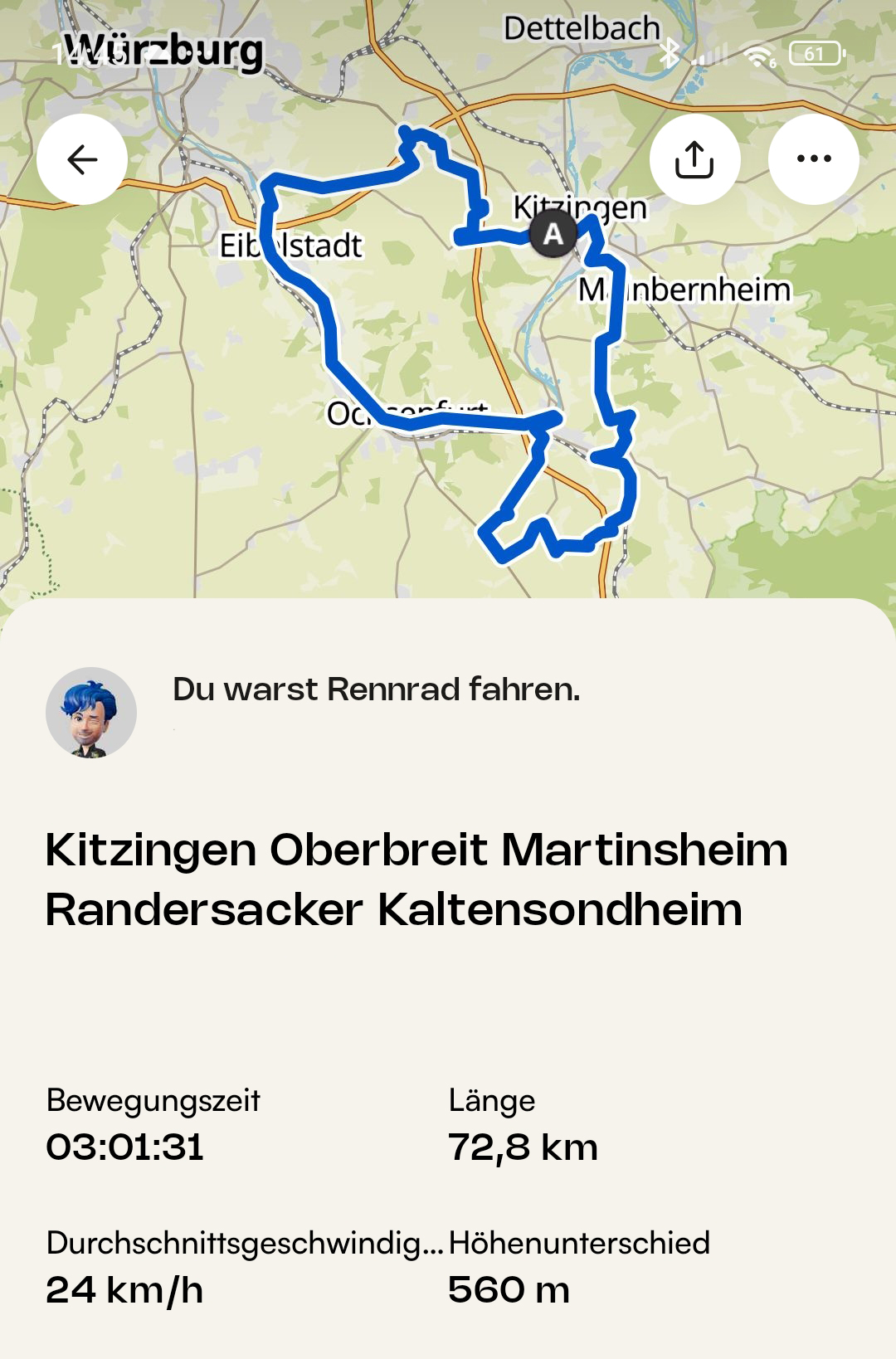The width and height of the screenshot is (896, 1359).
Task: Tap the start marker A on the map
Action: (x=553, y=234)
